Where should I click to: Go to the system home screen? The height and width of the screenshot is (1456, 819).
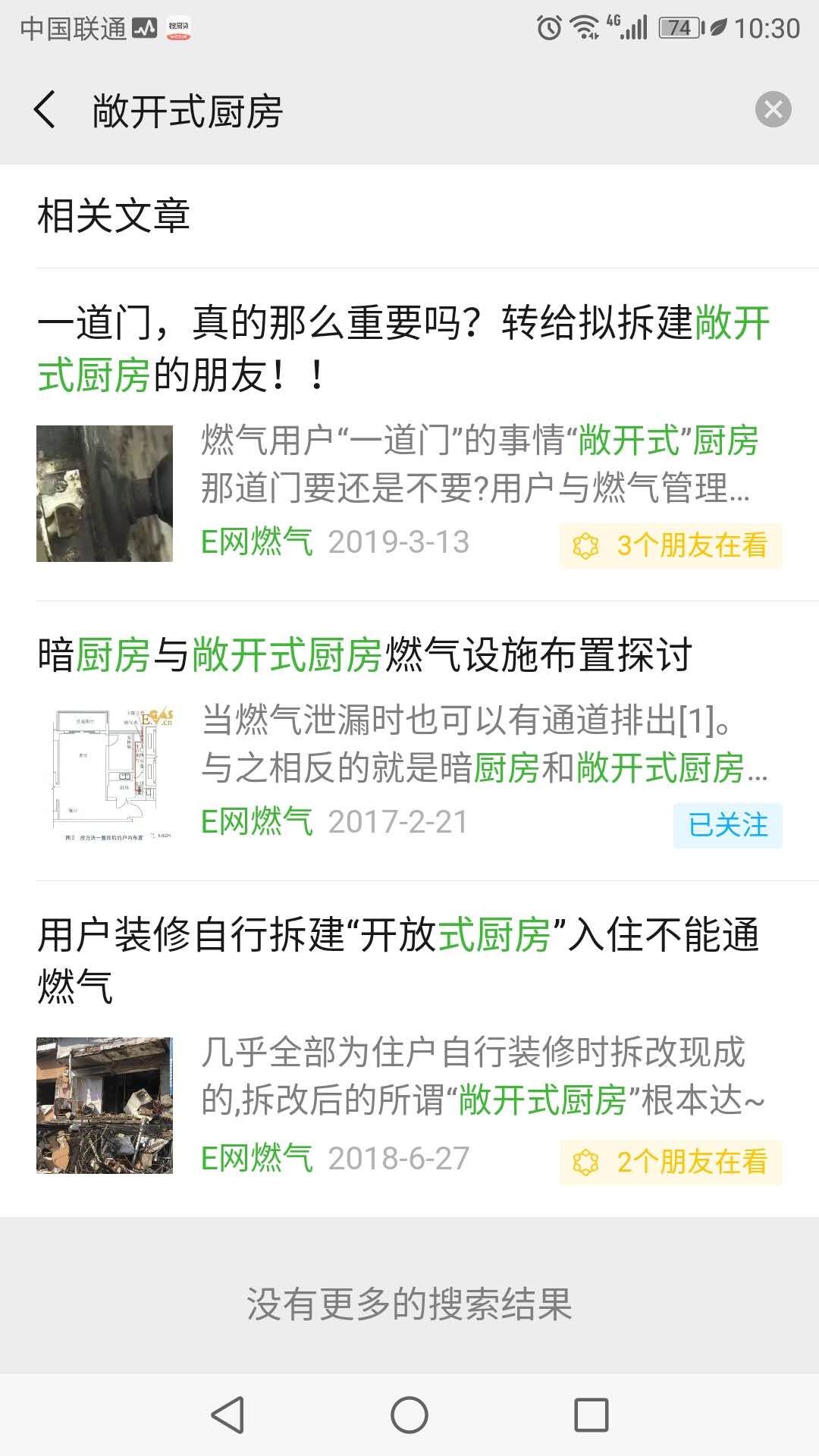click(x=409, y=1415)
